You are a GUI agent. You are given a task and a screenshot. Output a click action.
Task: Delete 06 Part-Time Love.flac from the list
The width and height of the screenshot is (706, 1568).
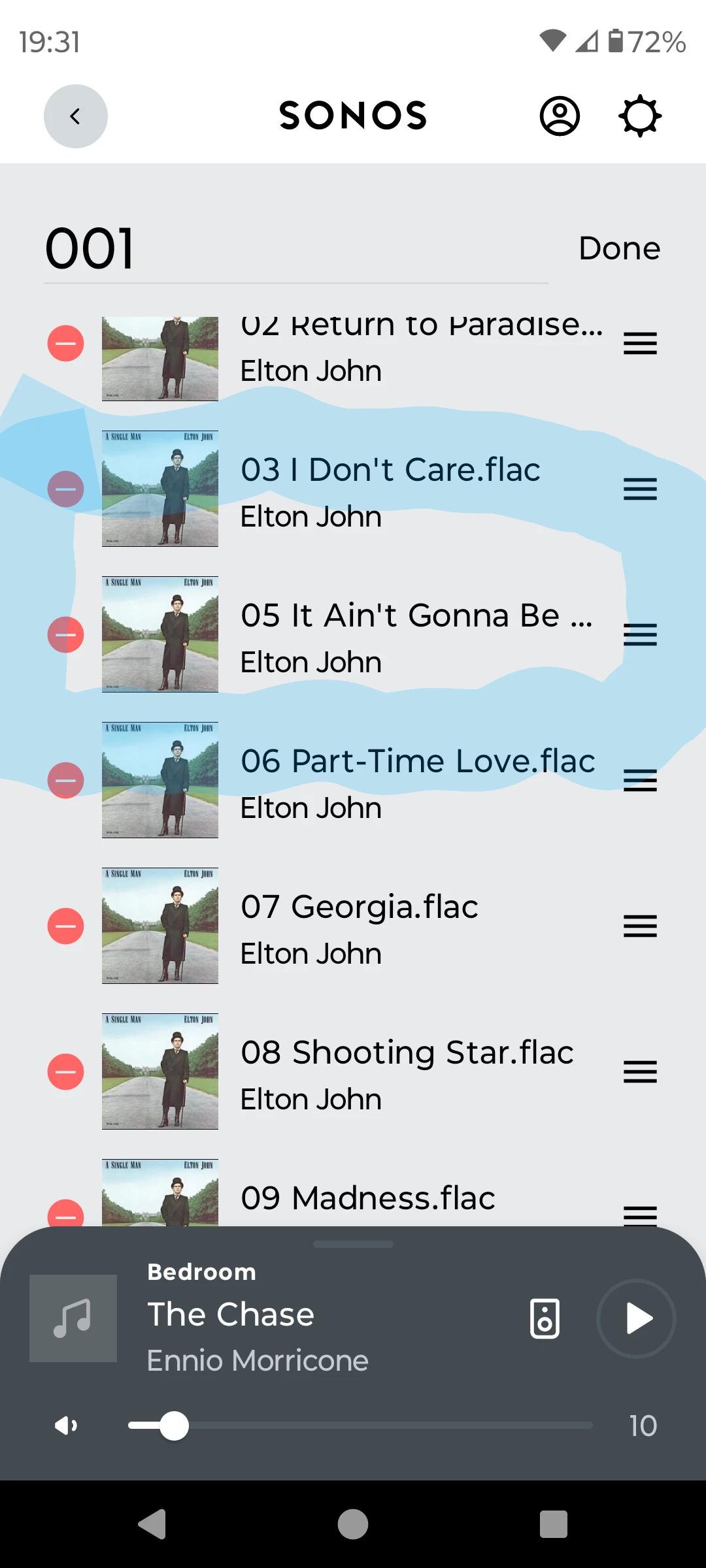[x=65, y=780]
